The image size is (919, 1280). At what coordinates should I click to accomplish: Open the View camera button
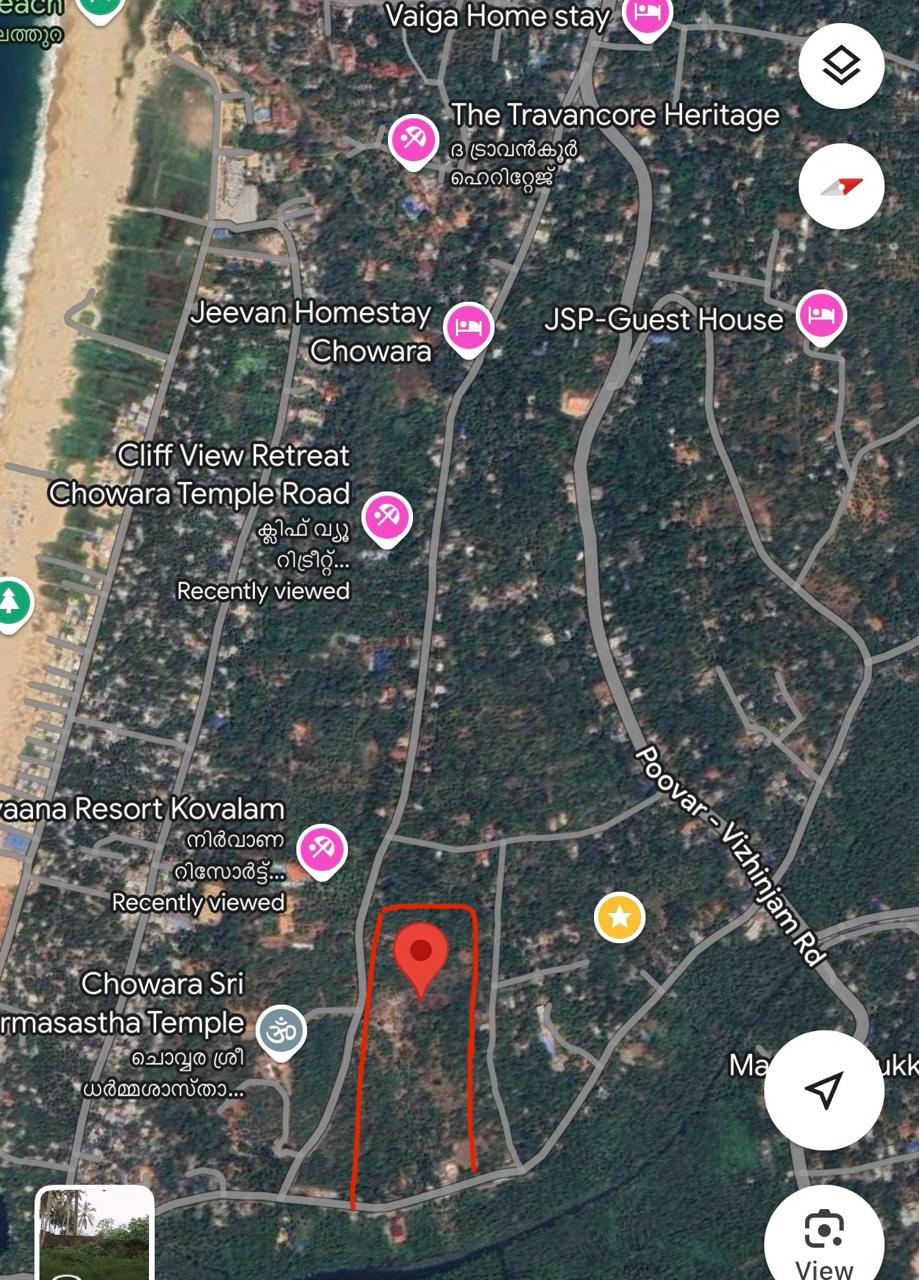pyautogui.click(x=824, y=1240)
